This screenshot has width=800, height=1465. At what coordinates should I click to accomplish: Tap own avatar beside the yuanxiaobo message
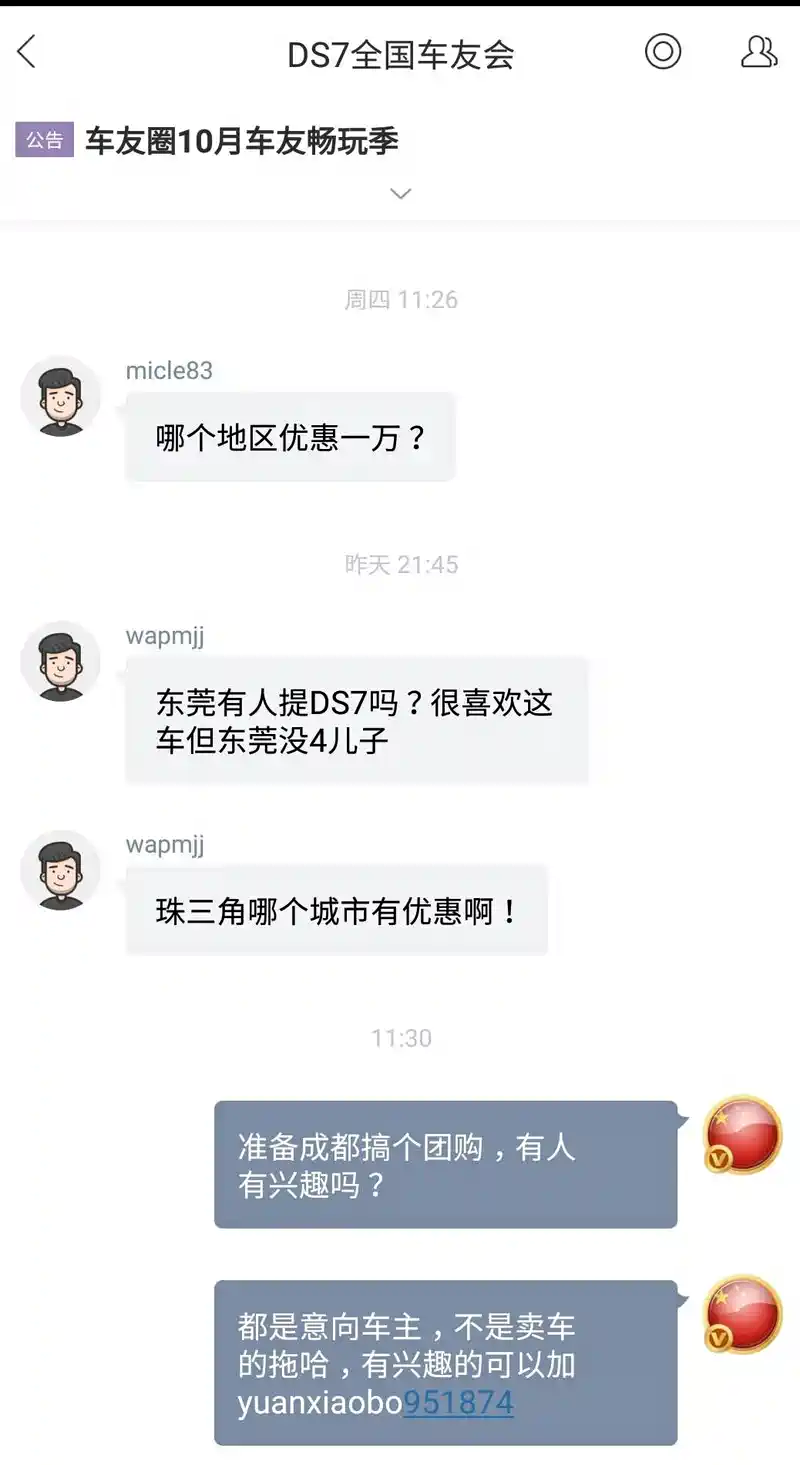(x=743, y=1313)
